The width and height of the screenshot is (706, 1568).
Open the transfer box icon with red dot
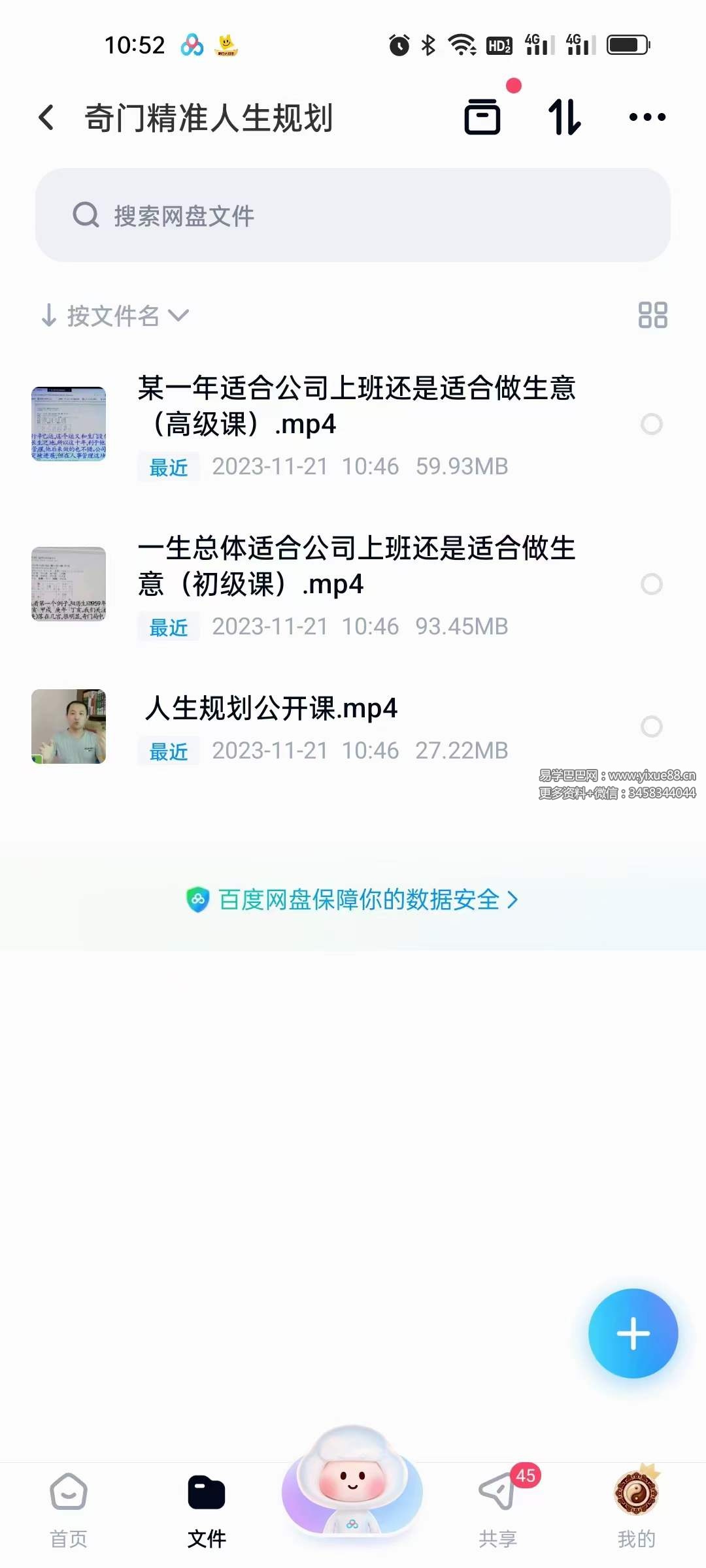pyautogui.click(x=482, y=118)
